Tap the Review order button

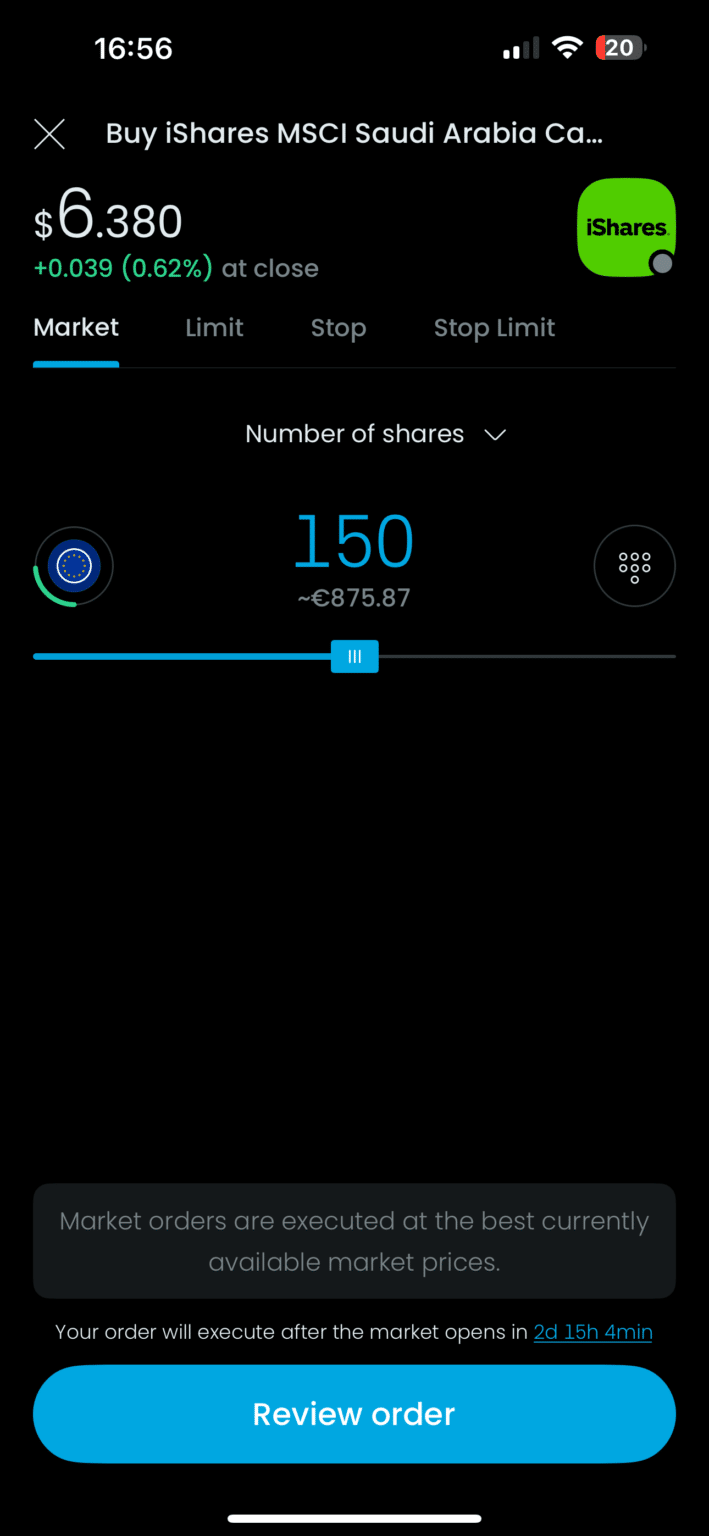(x=354, y=1414)
